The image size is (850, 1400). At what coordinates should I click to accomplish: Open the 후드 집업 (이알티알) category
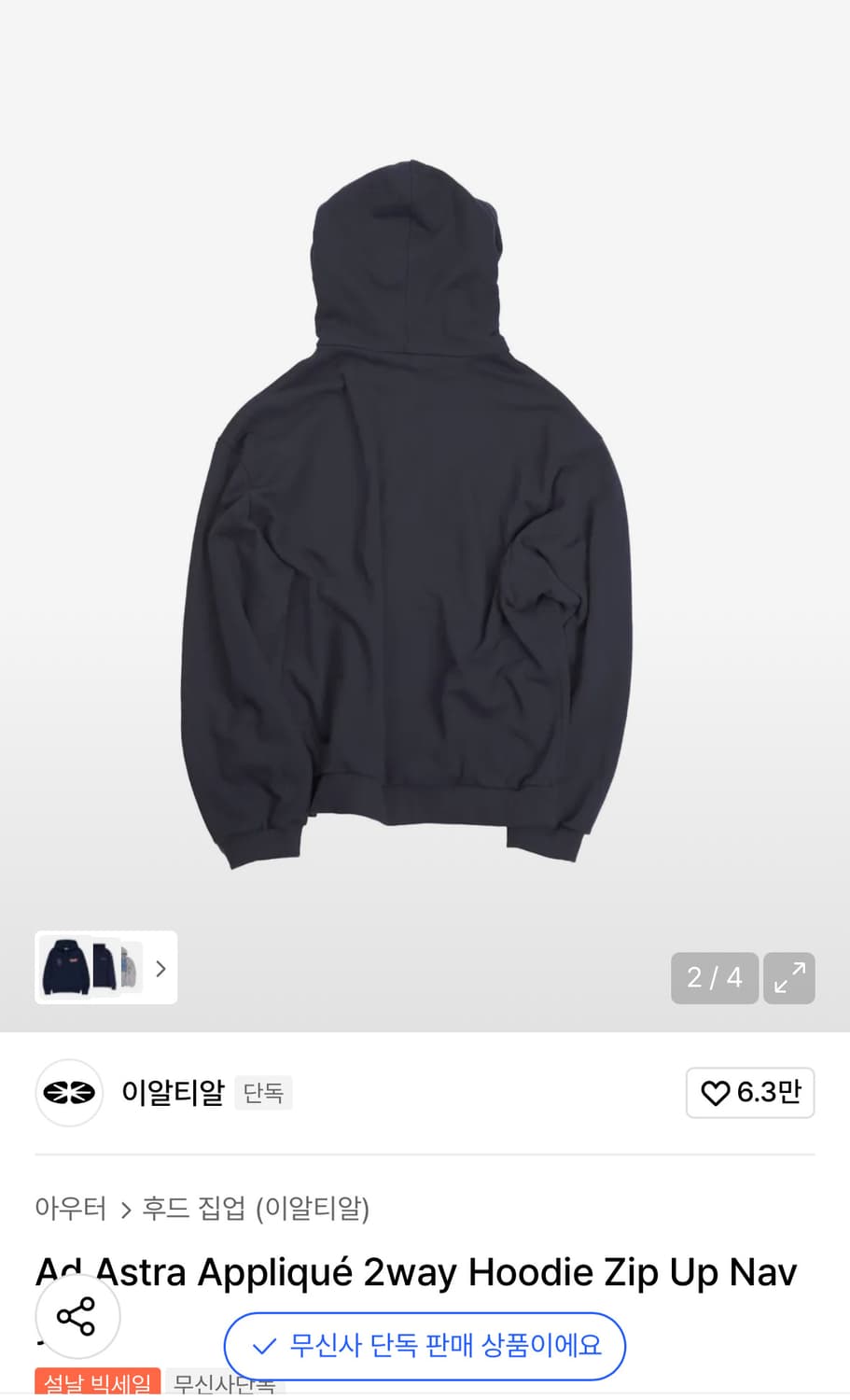tap(258, 1209)
